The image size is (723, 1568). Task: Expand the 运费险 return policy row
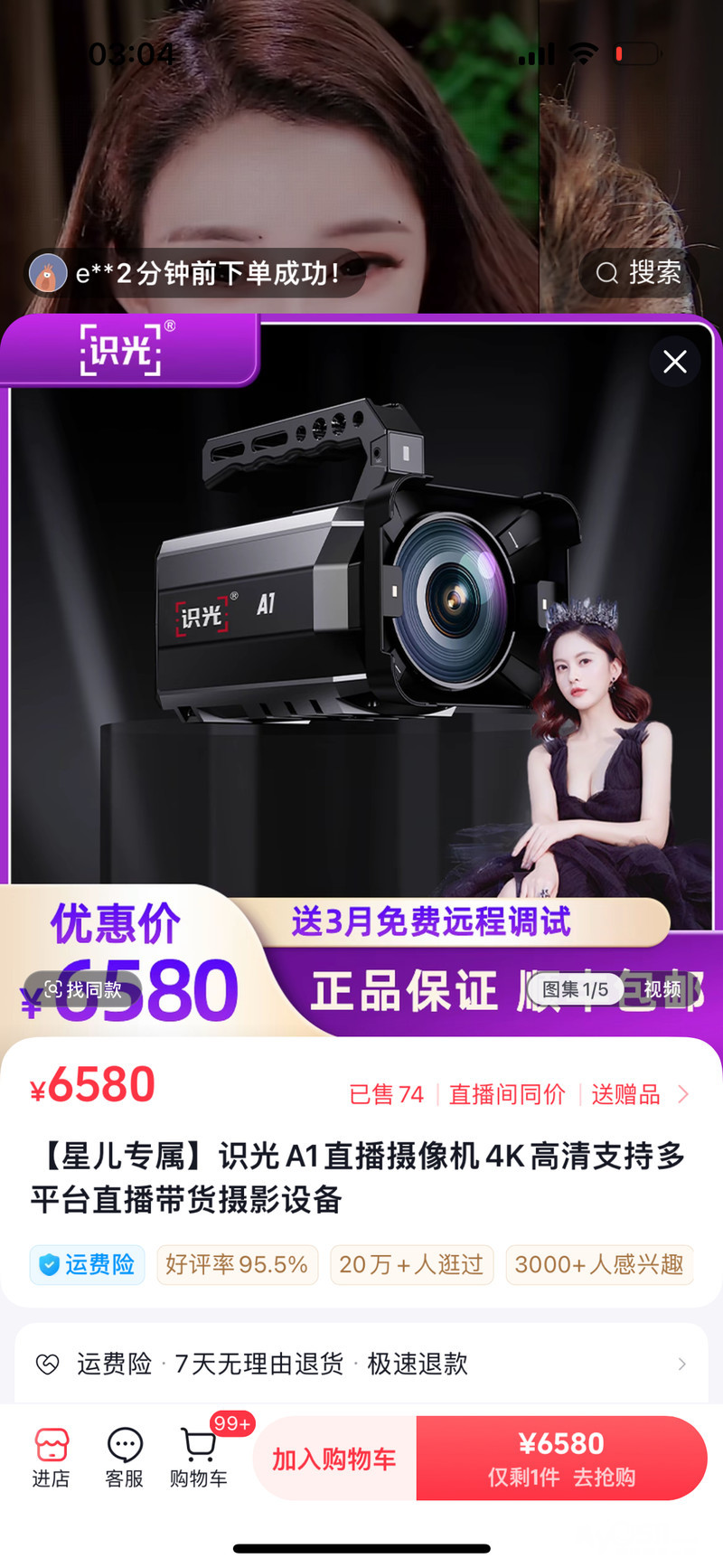point(361,1364)
